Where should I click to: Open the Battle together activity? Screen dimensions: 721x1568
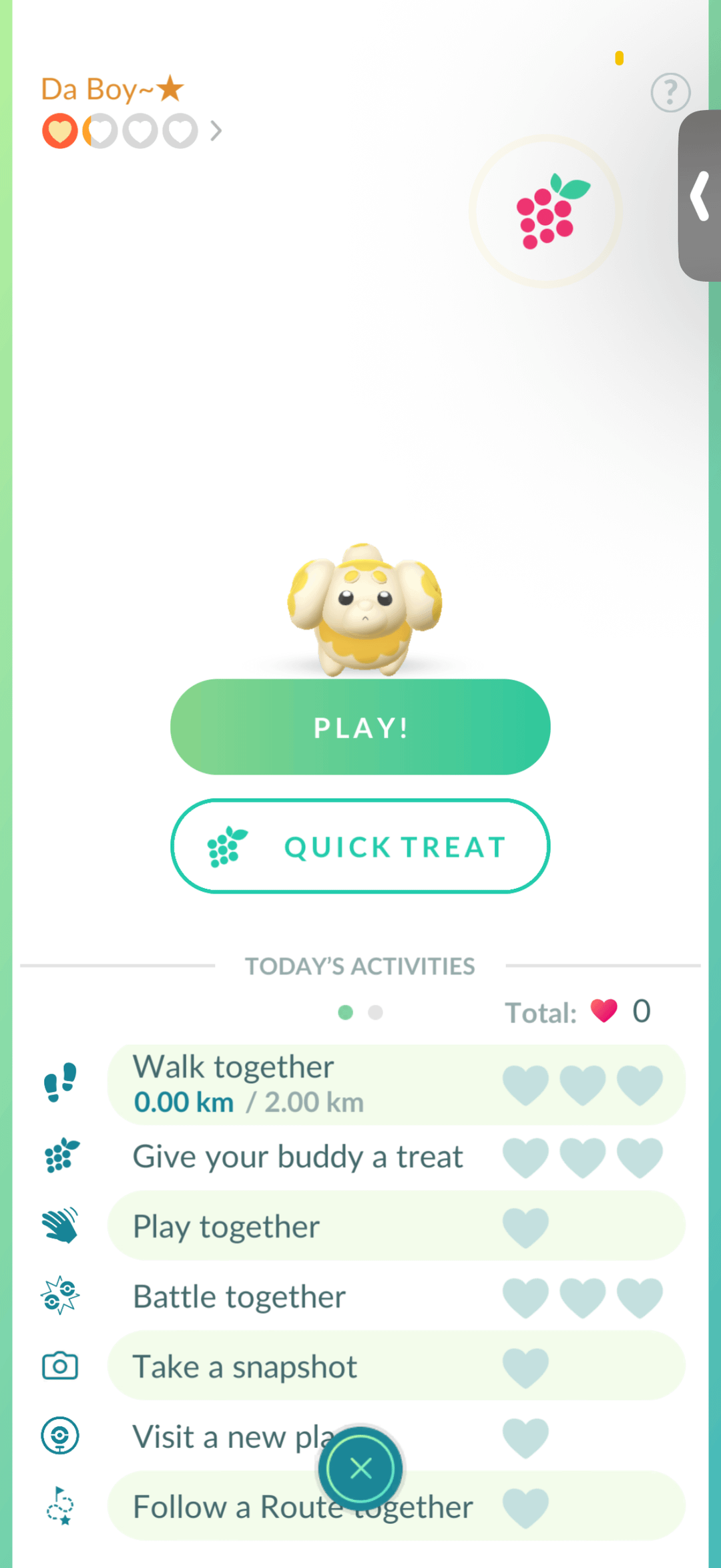395,1297
